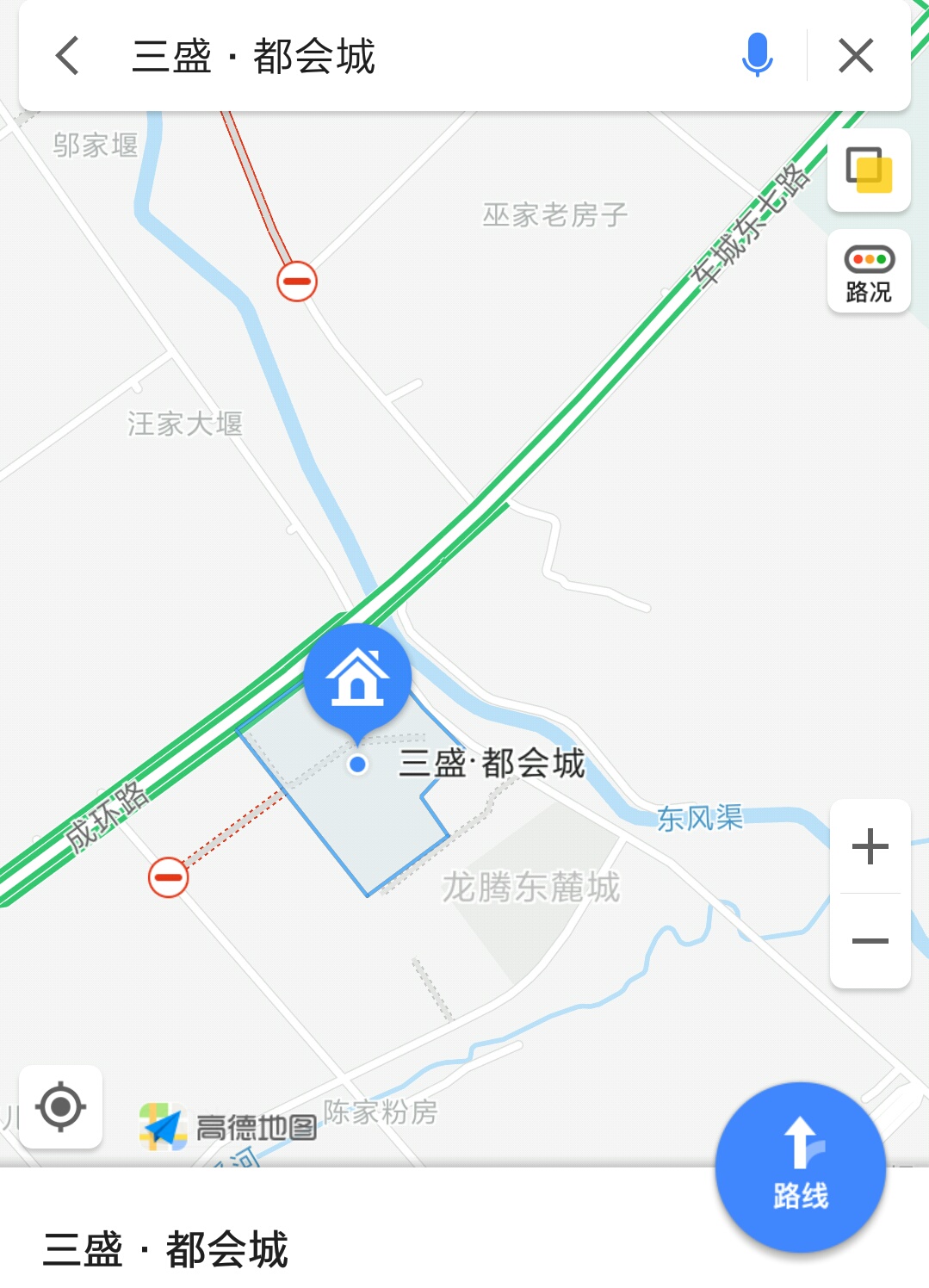
Task: Toggle the 路况 traffic conditions icon
Action: pyautogui.click(x=867, y=271)
